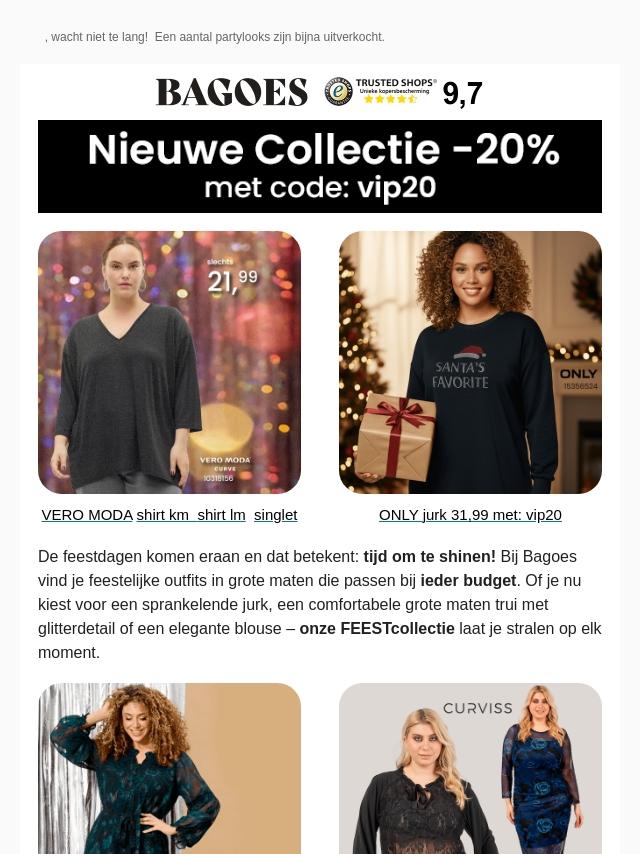Tap the 'singlet' link
Image resolution: width=640 pixels, height=854 pixels.
point(275,515)
